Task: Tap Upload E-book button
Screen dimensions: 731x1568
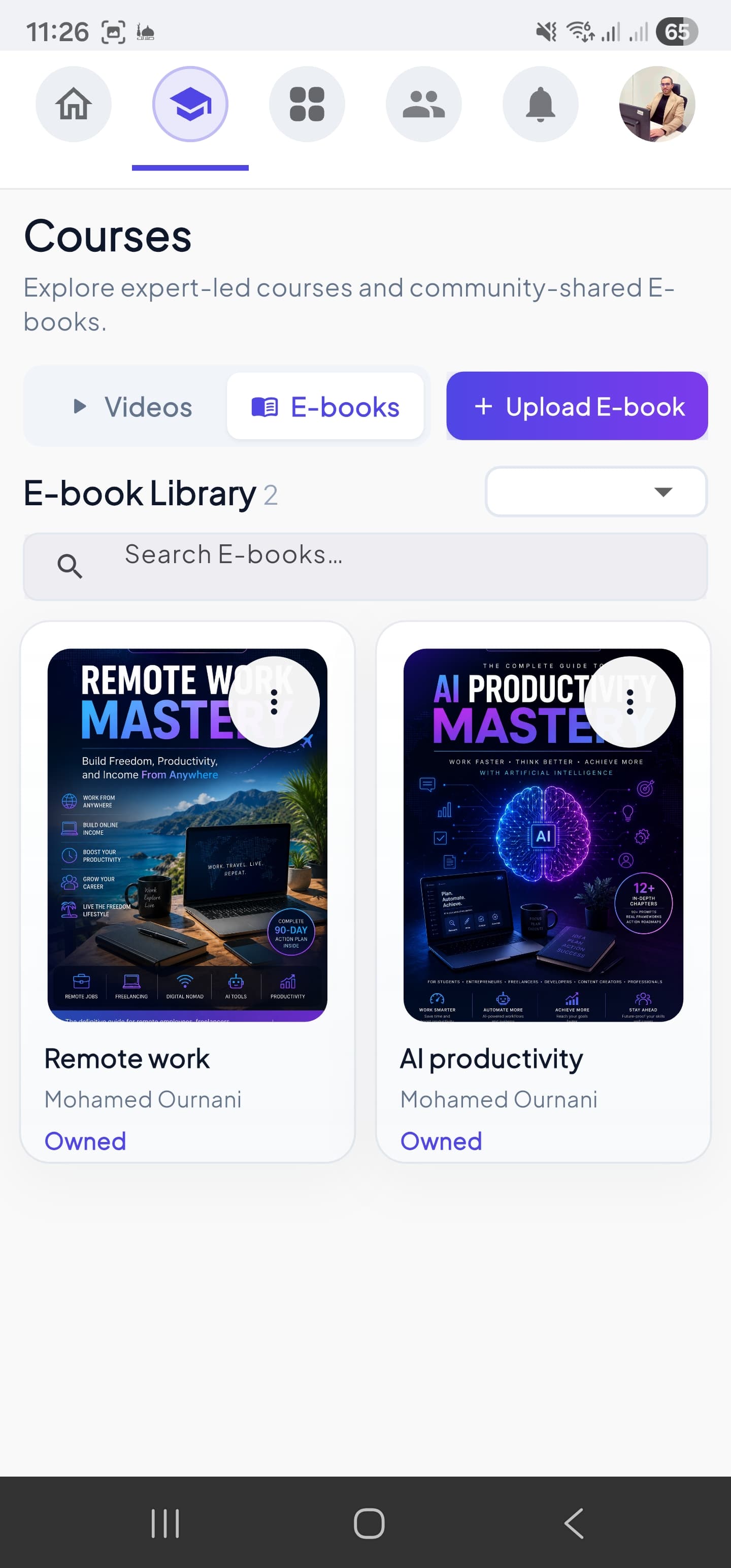Action: coord(576,406)
